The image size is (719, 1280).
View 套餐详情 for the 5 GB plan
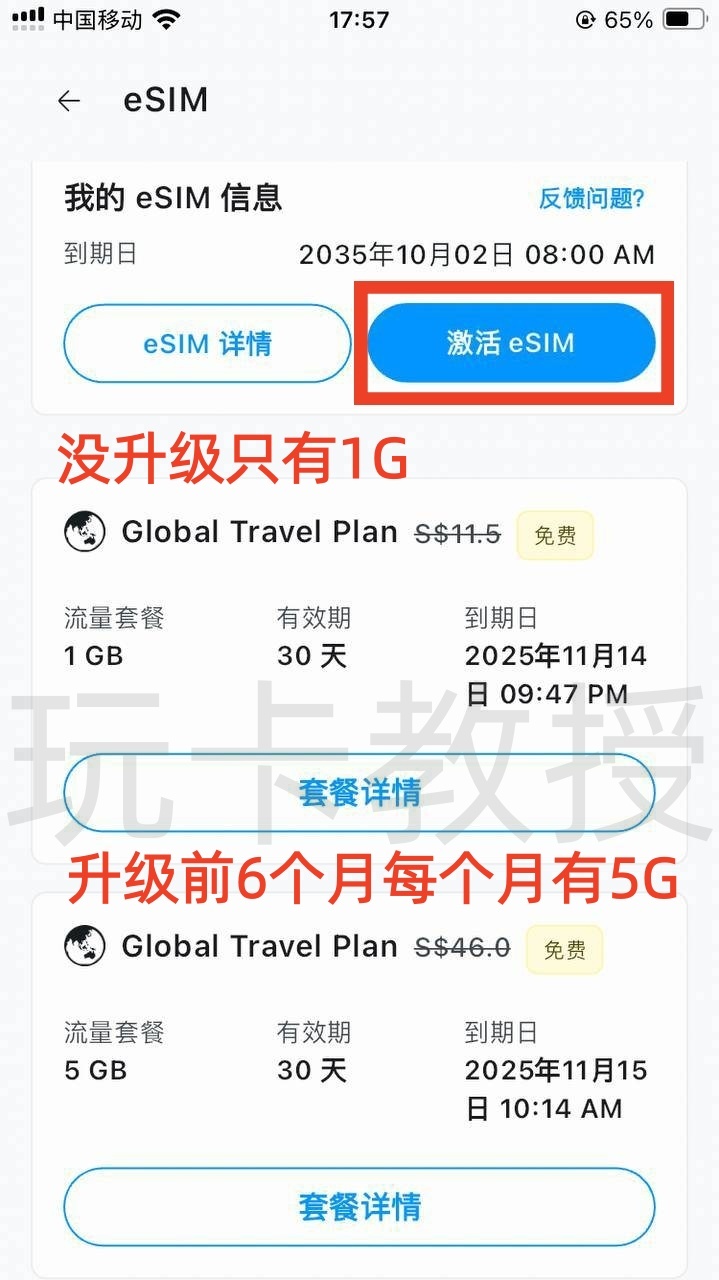pyautogui.click(x=359, y=1207)
